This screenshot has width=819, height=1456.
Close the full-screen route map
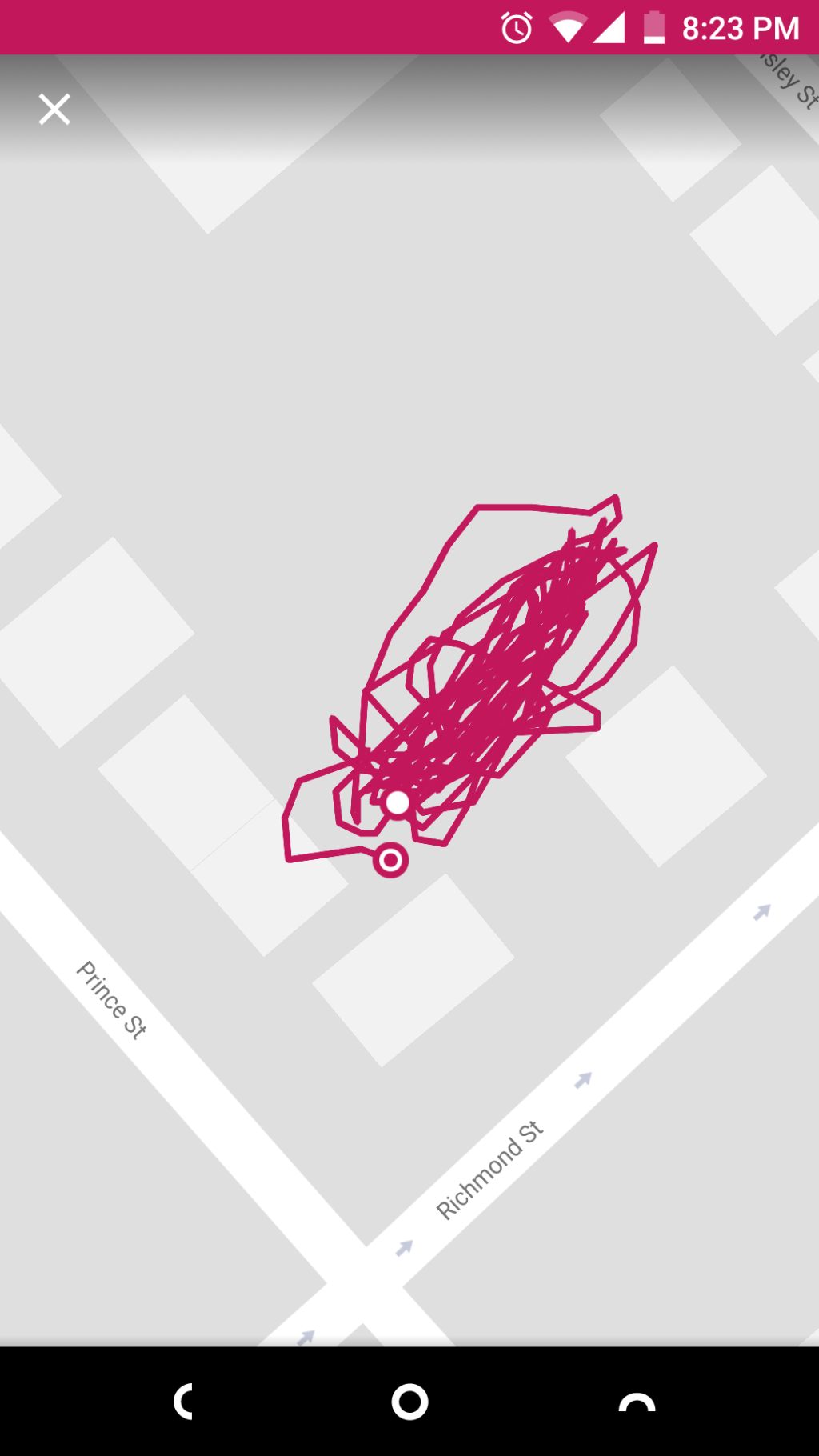click(54, 110)
